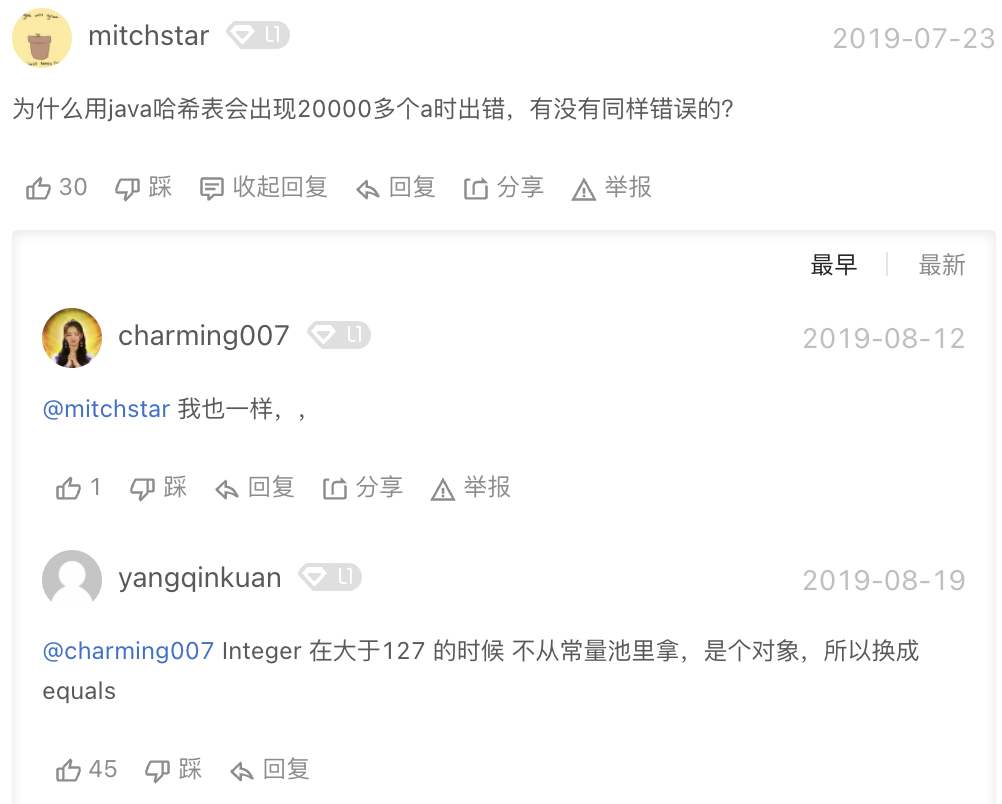1002x804 pixels.
Task: Sort replies by 最早
Action: click(x=833, y=265)
